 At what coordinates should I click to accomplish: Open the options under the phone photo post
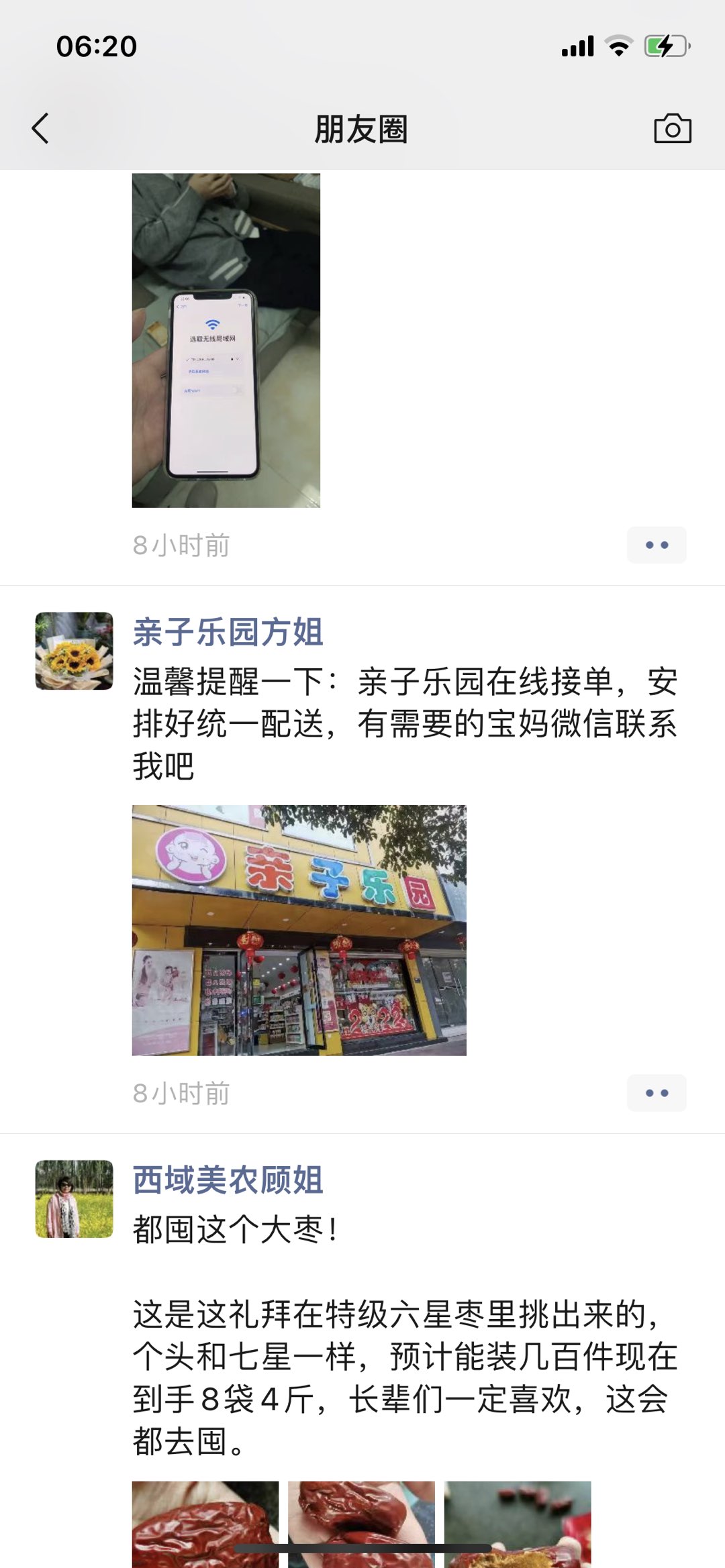point(656,545)
